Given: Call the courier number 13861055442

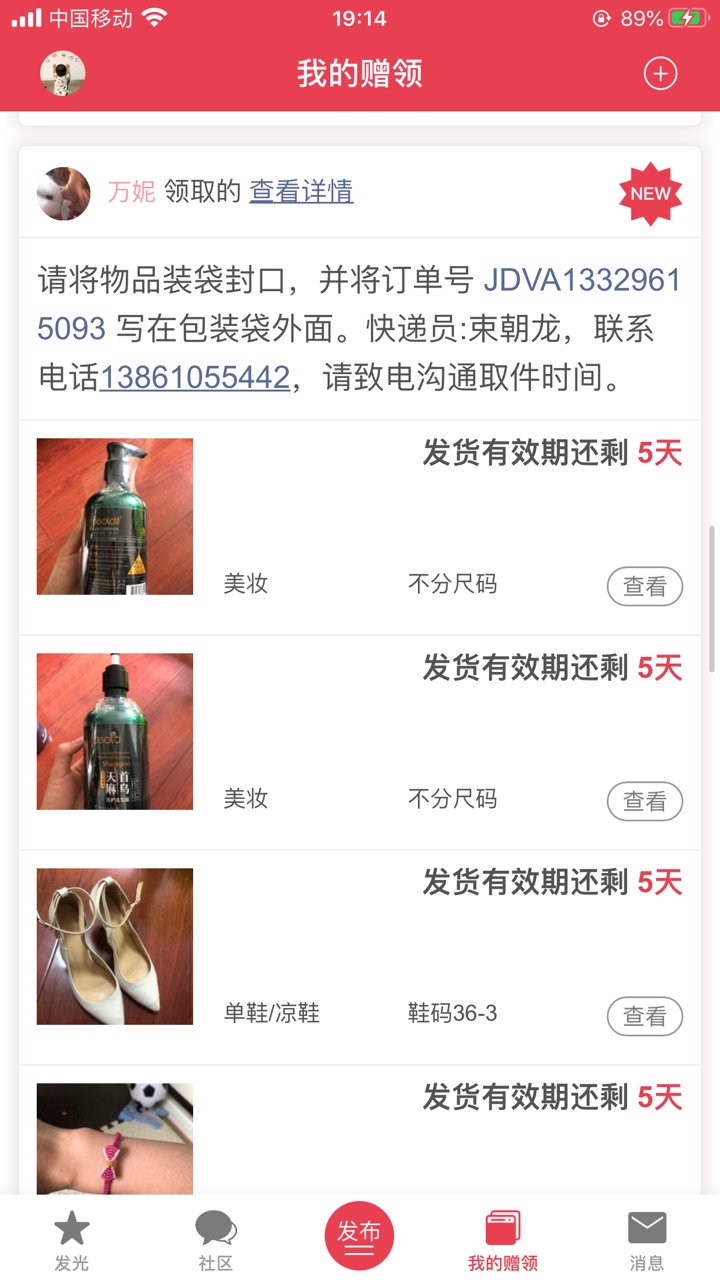Looking at the screenshot, I should [x=194, y=377].
